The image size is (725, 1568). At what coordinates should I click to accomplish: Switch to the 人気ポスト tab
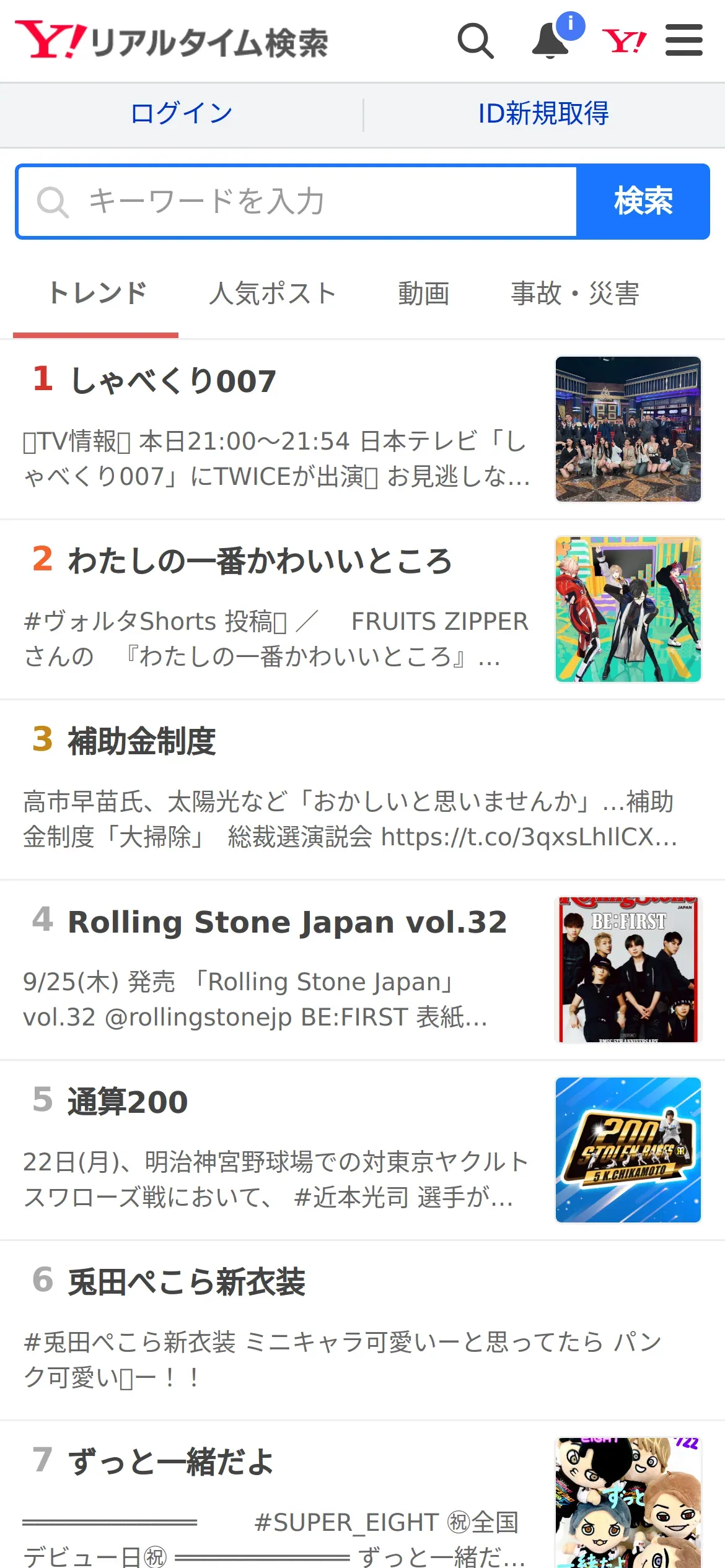pyautogui.click(x=273, y=294)
